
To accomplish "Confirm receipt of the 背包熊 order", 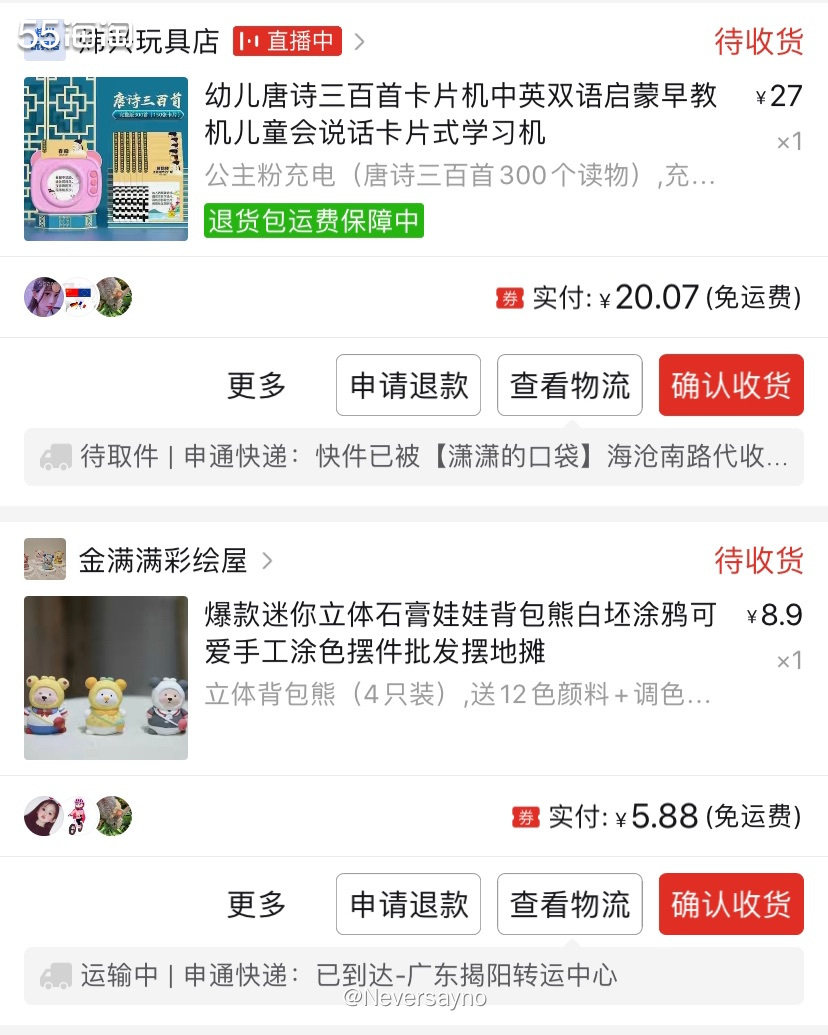I will click(x=731, y=904).
